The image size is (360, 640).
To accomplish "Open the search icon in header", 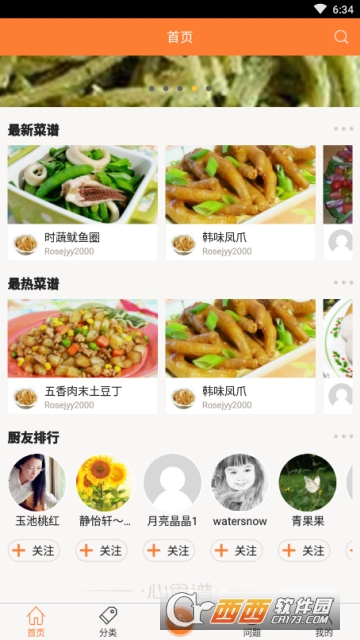I will pyautogui.click(x=341, y=37).
